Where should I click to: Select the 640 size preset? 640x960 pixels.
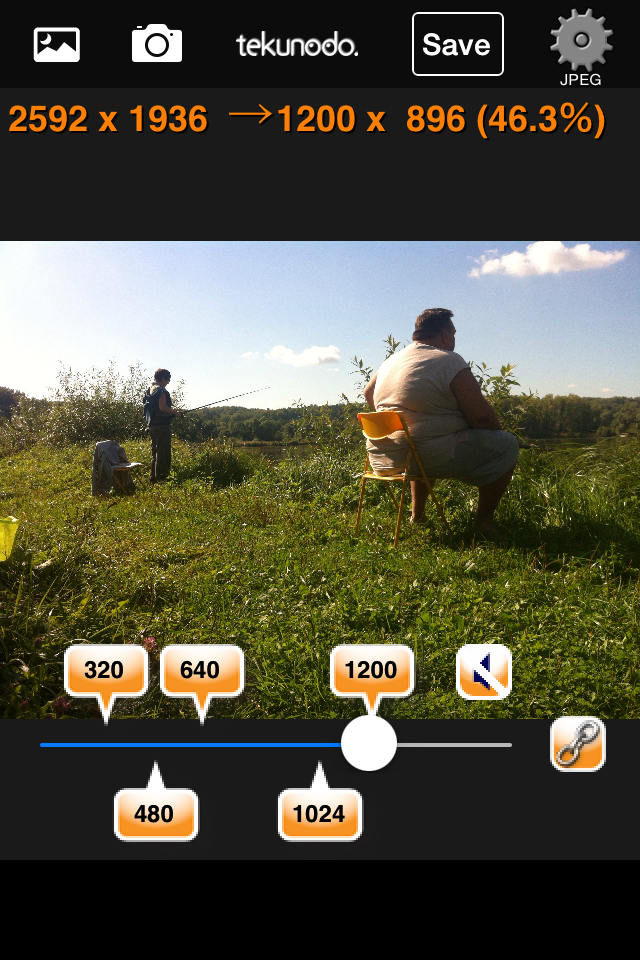tap(201, 671)
